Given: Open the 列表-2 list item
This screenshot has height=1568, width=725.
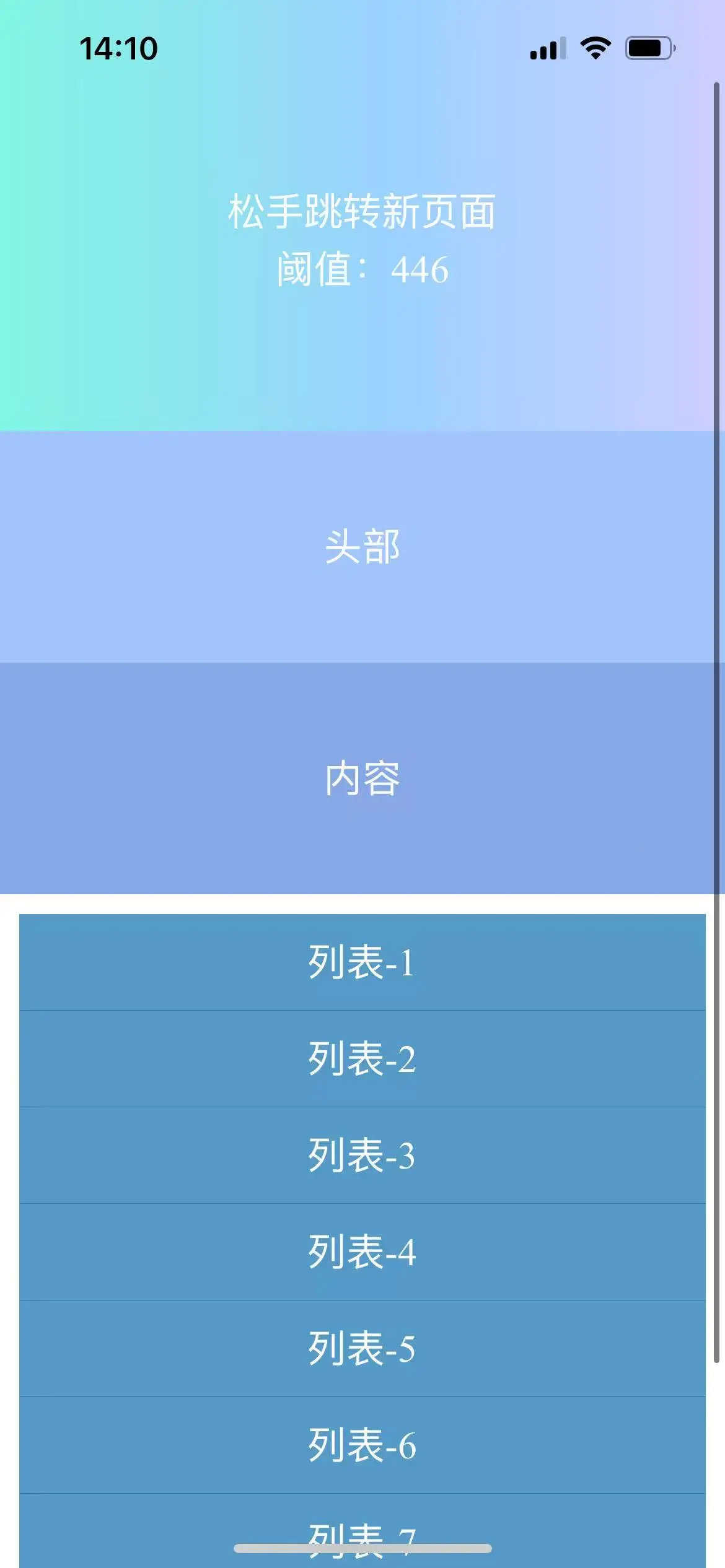Looking at the screenshot, I should click(x=362, y=1059).
